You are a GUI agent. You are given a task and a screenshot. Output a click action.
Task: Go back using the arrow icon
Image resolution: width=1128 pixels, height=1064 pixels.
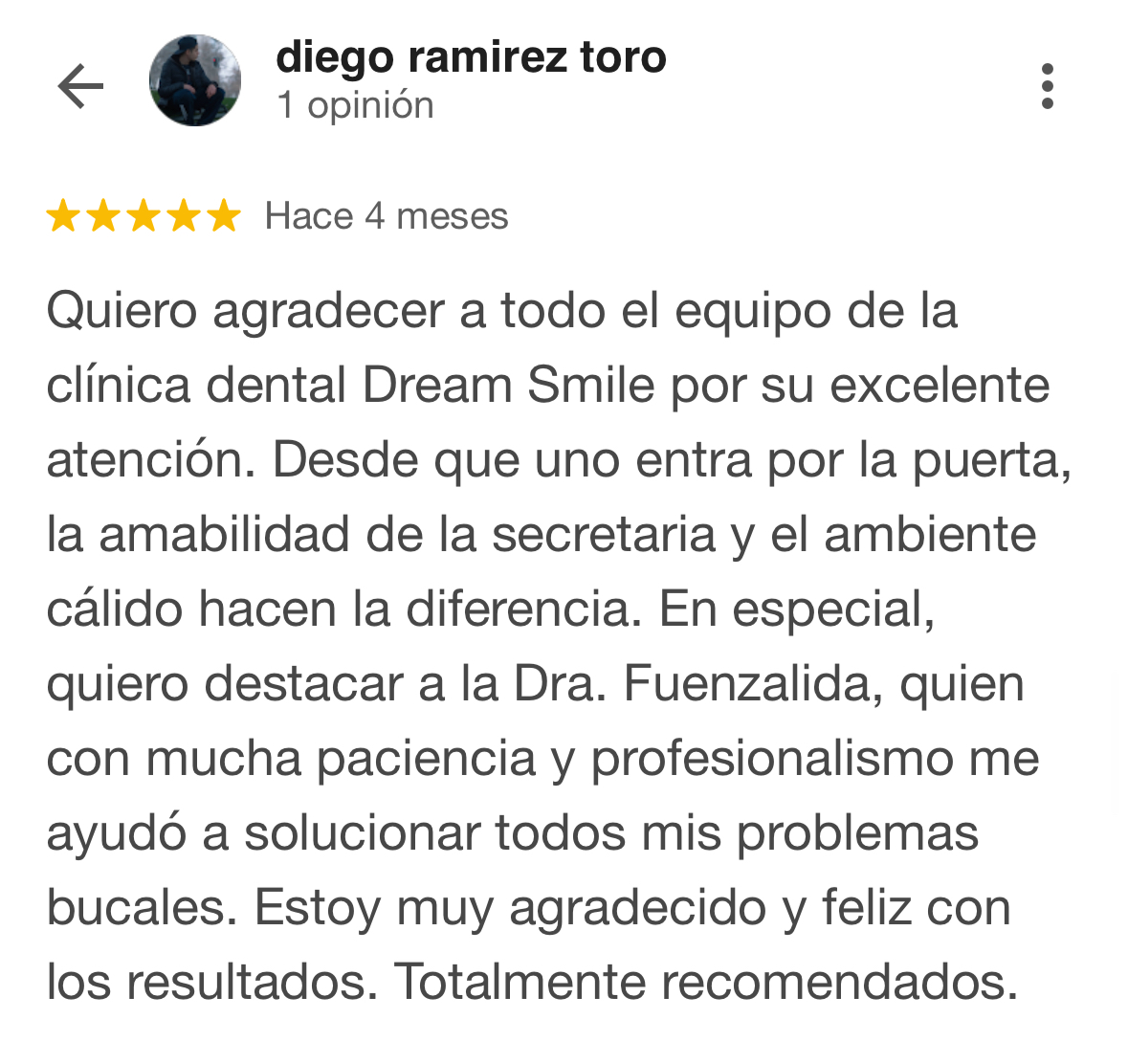pos(80,87)
